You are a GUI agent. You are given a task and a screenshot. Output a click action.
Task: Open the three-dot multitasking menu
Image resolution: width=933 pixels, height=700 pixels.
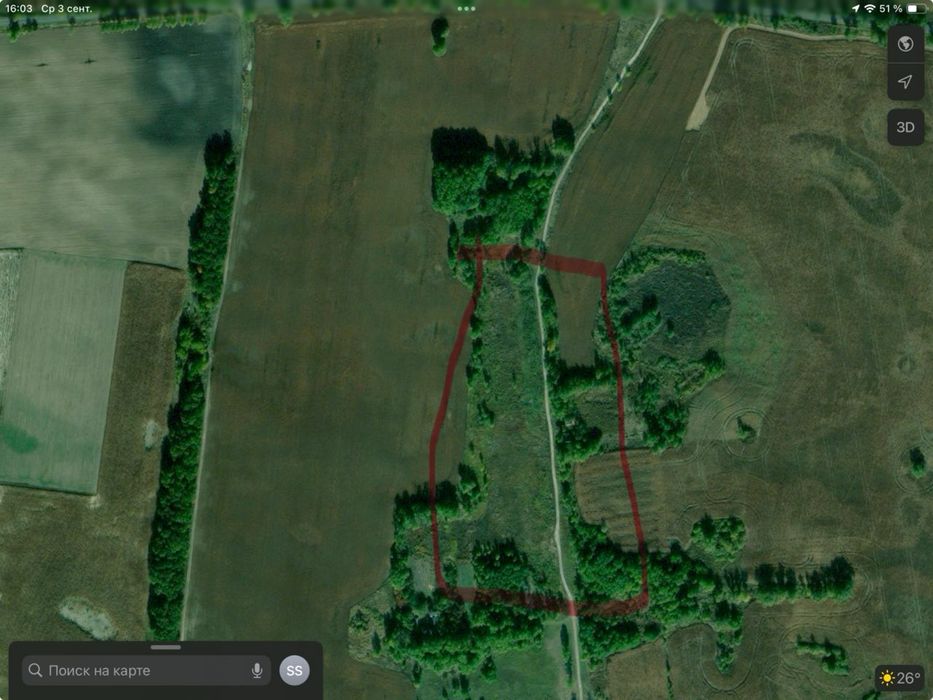point(466,8)
